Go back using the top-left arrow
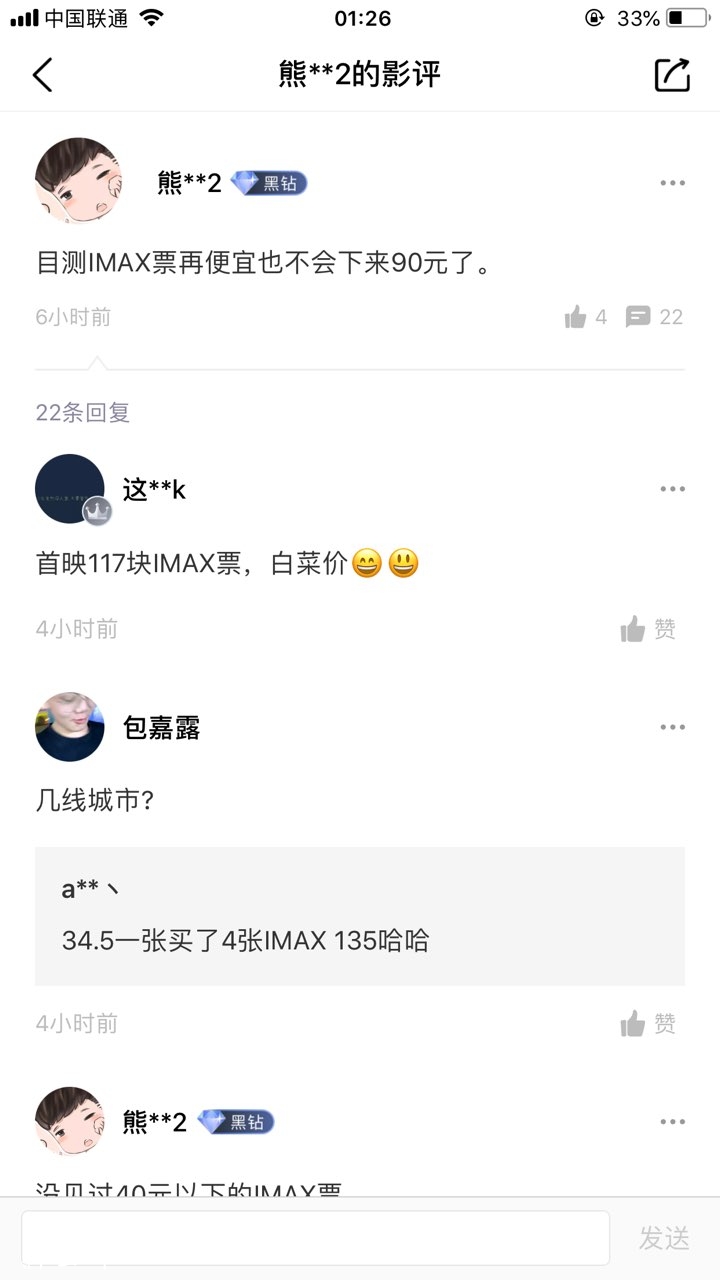Screen dimensions: 720x1280 pyautogui.click(x=43, y=75)
